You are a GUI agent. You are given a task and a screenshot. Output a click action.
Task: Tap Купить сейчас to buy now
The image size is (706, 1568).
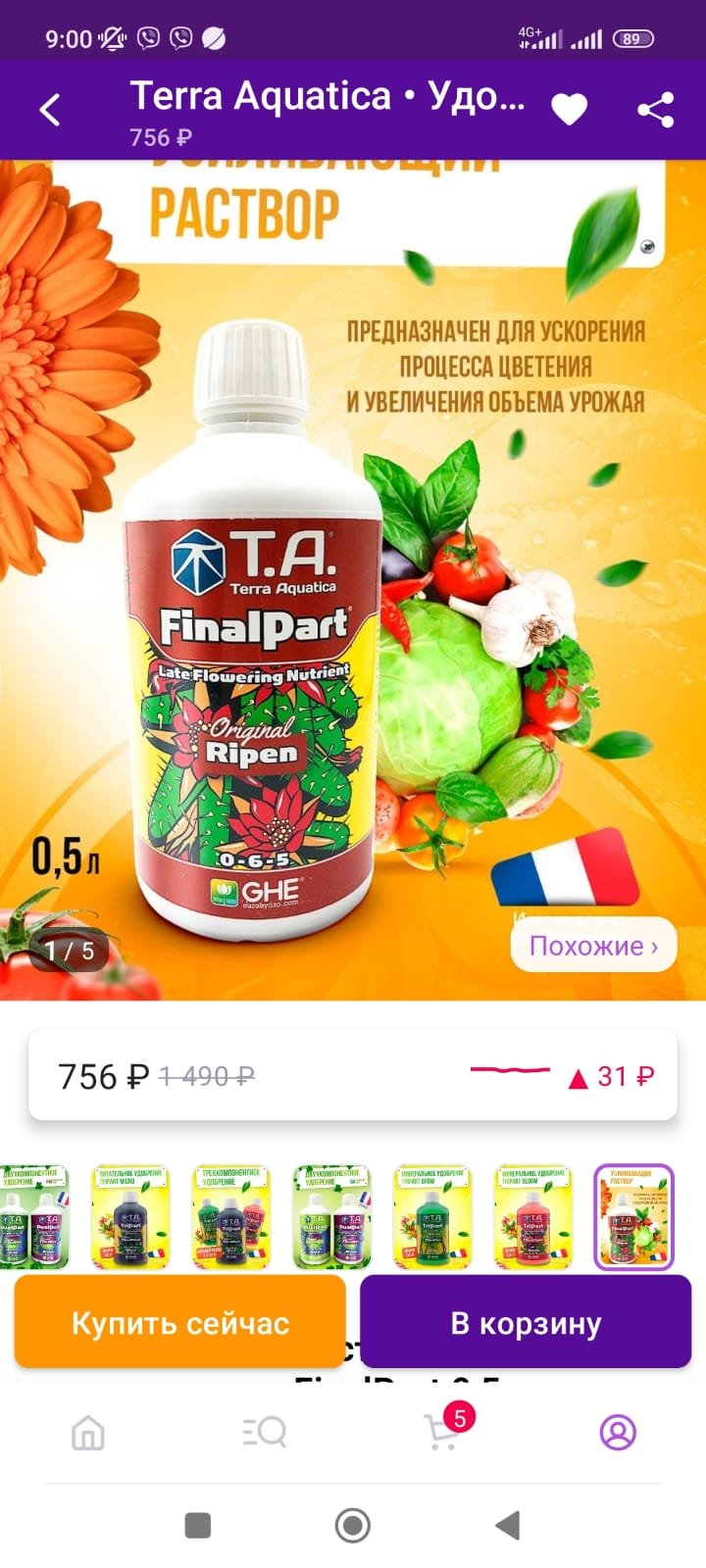(180, 1323)
